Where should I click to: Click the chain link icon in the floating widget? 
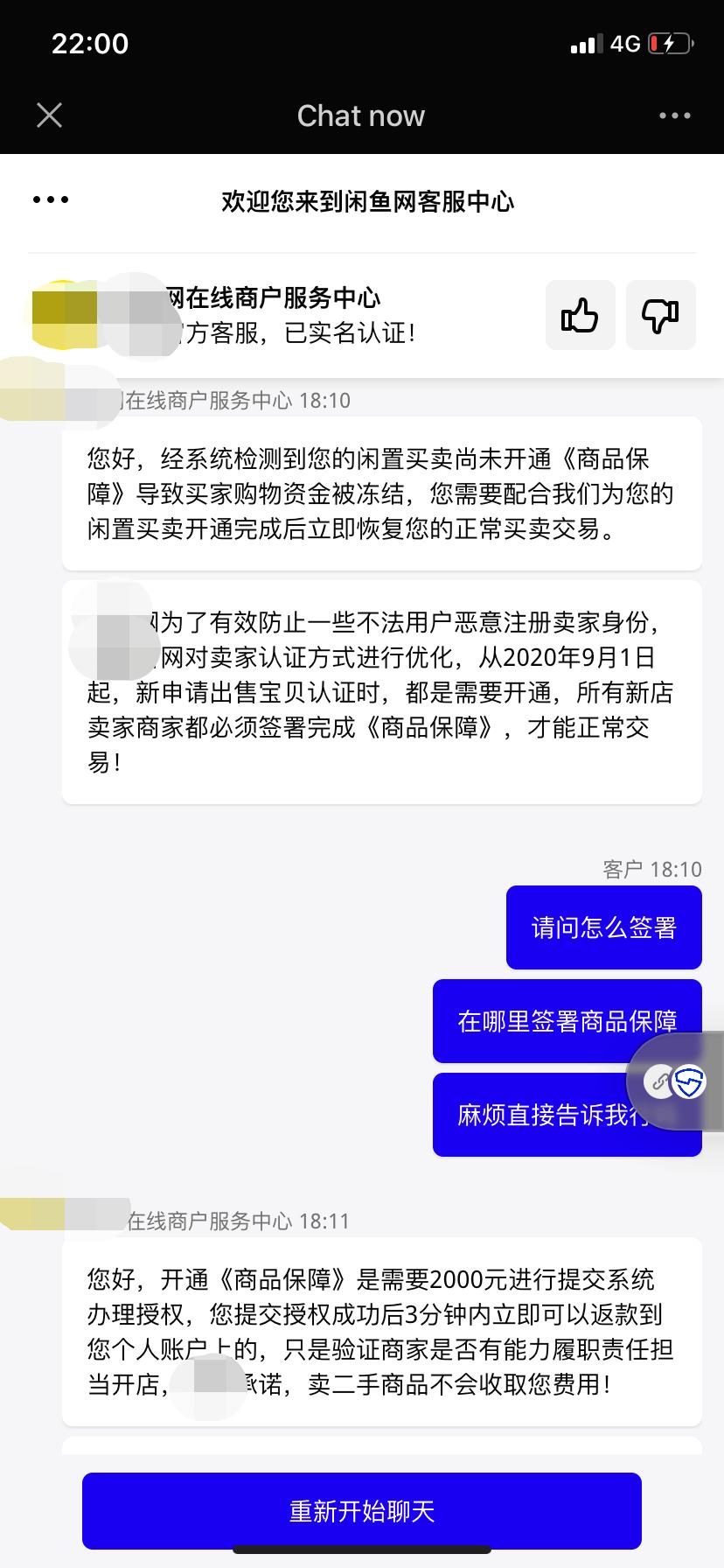[x=657, y=1081]
